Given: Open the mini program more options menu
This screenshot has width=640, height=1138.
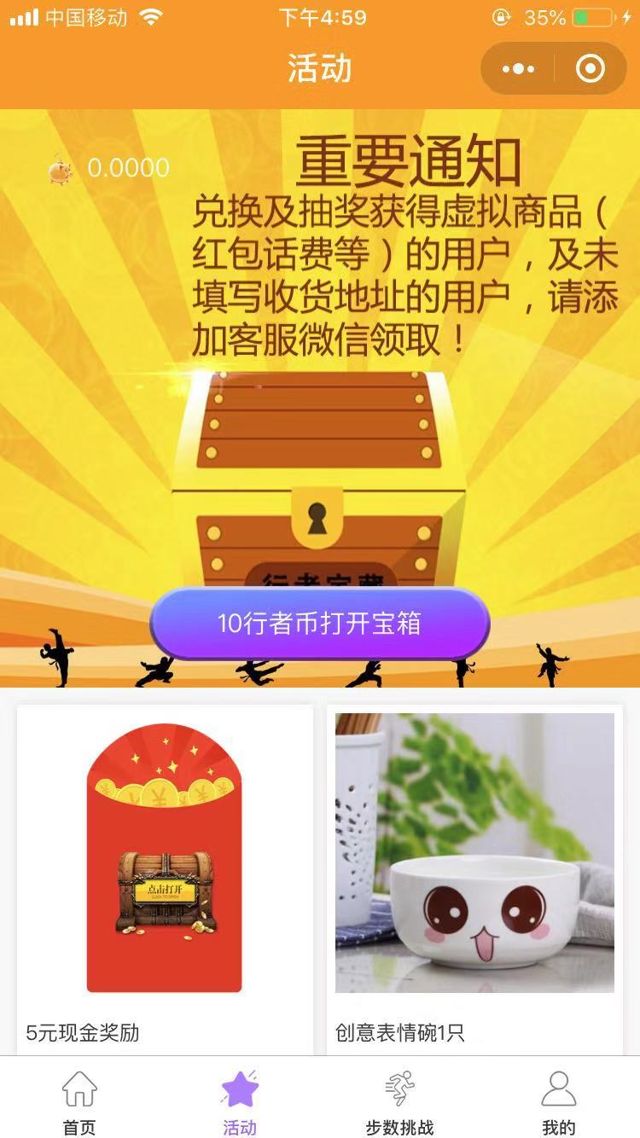Looking at the screenshot, I should [x=518, y=69].
